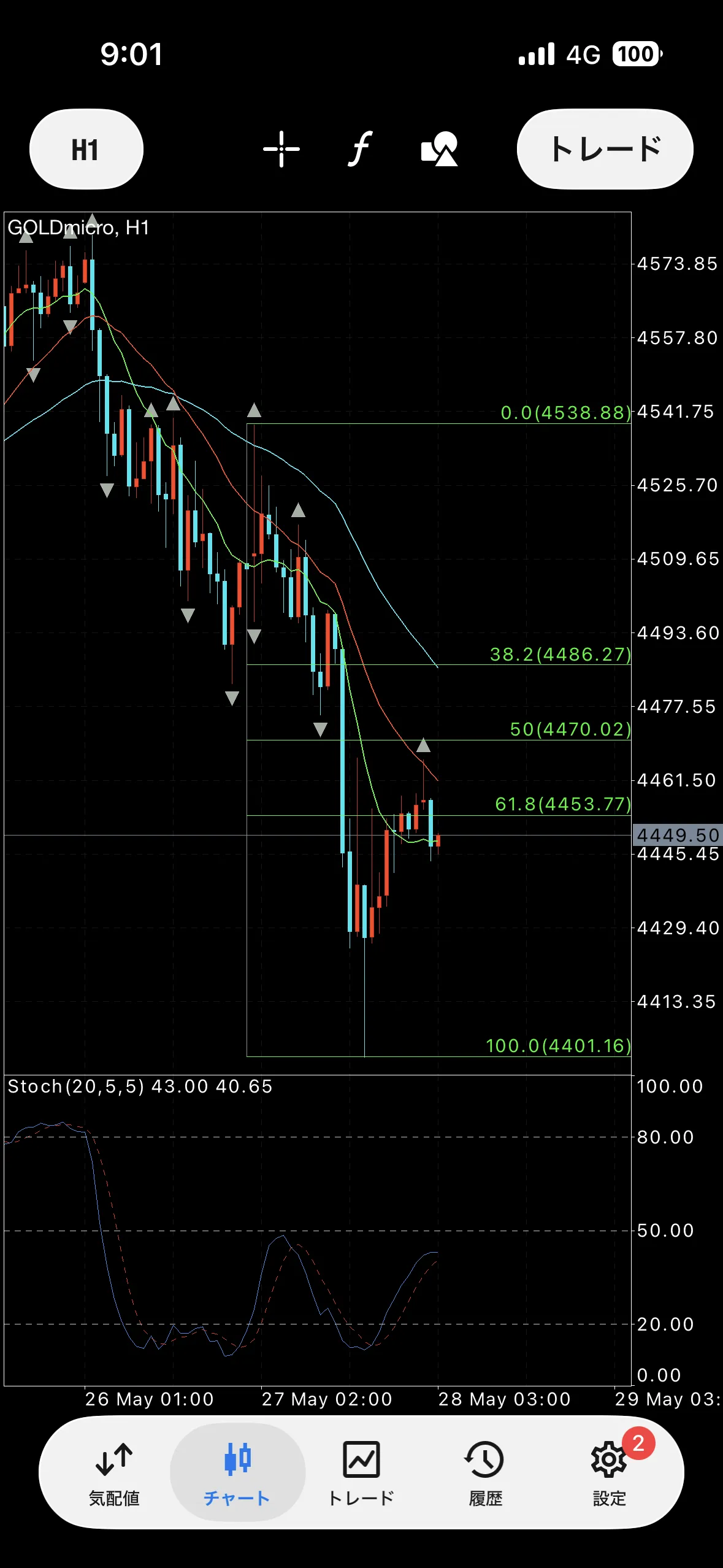The height and width of the screenshot is (1568, 723).
Task: Open the H1 timeframe selector
Action: point(86,149)
